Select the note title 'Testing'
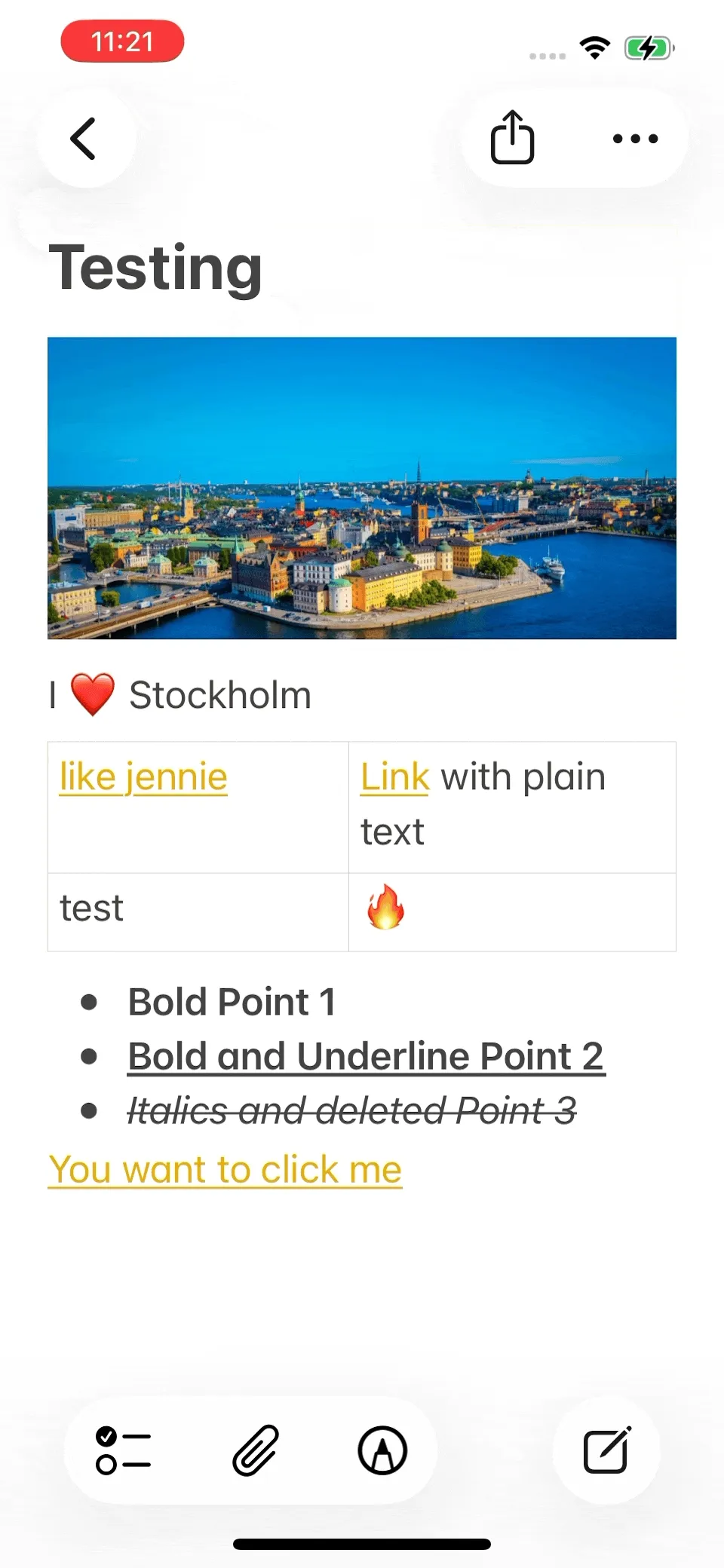 pos(155,269)
